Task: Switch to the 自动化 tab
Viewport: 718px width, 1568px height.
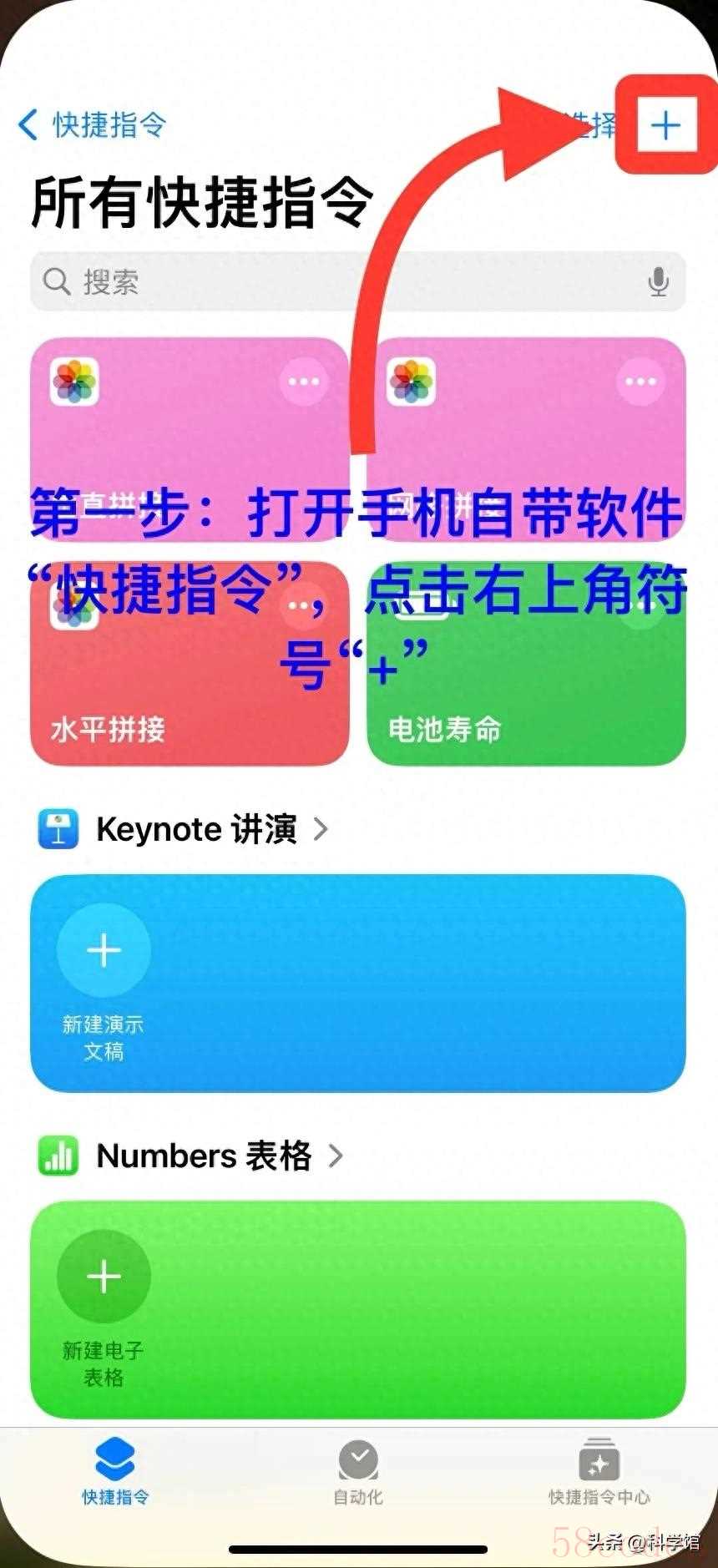Action: point(358,1474)
